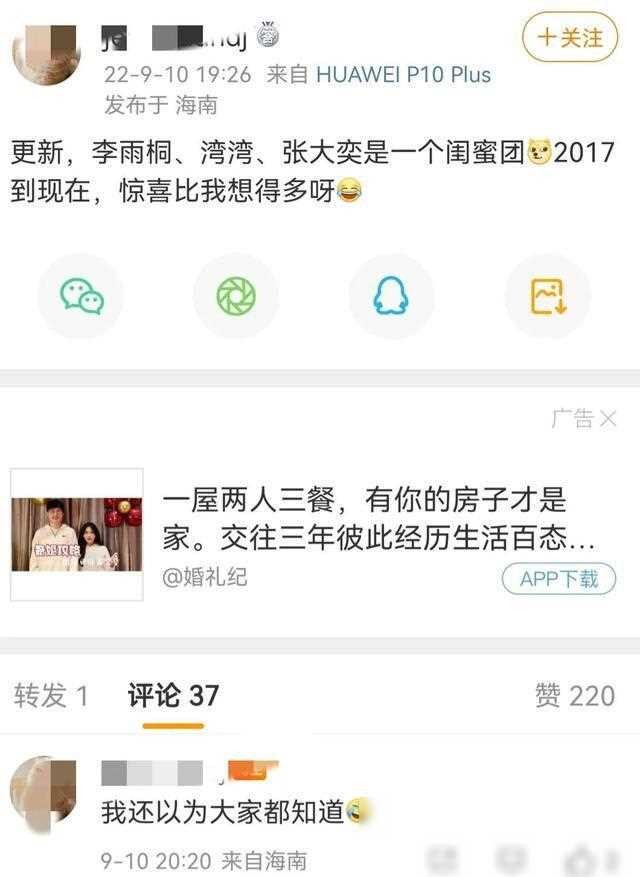Save post as image
This screenshot has height=877, width=640.
(547, 297)
